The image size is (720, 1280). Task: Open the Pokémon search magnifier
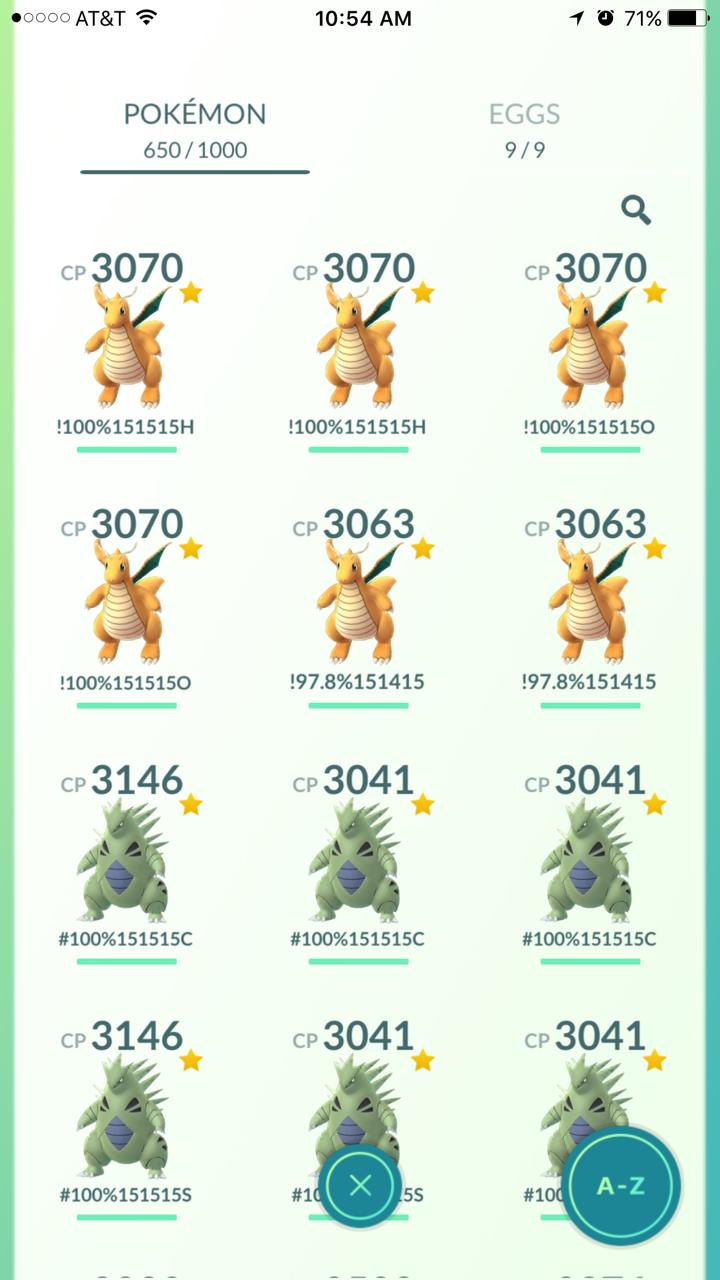(x=636, y=210)
